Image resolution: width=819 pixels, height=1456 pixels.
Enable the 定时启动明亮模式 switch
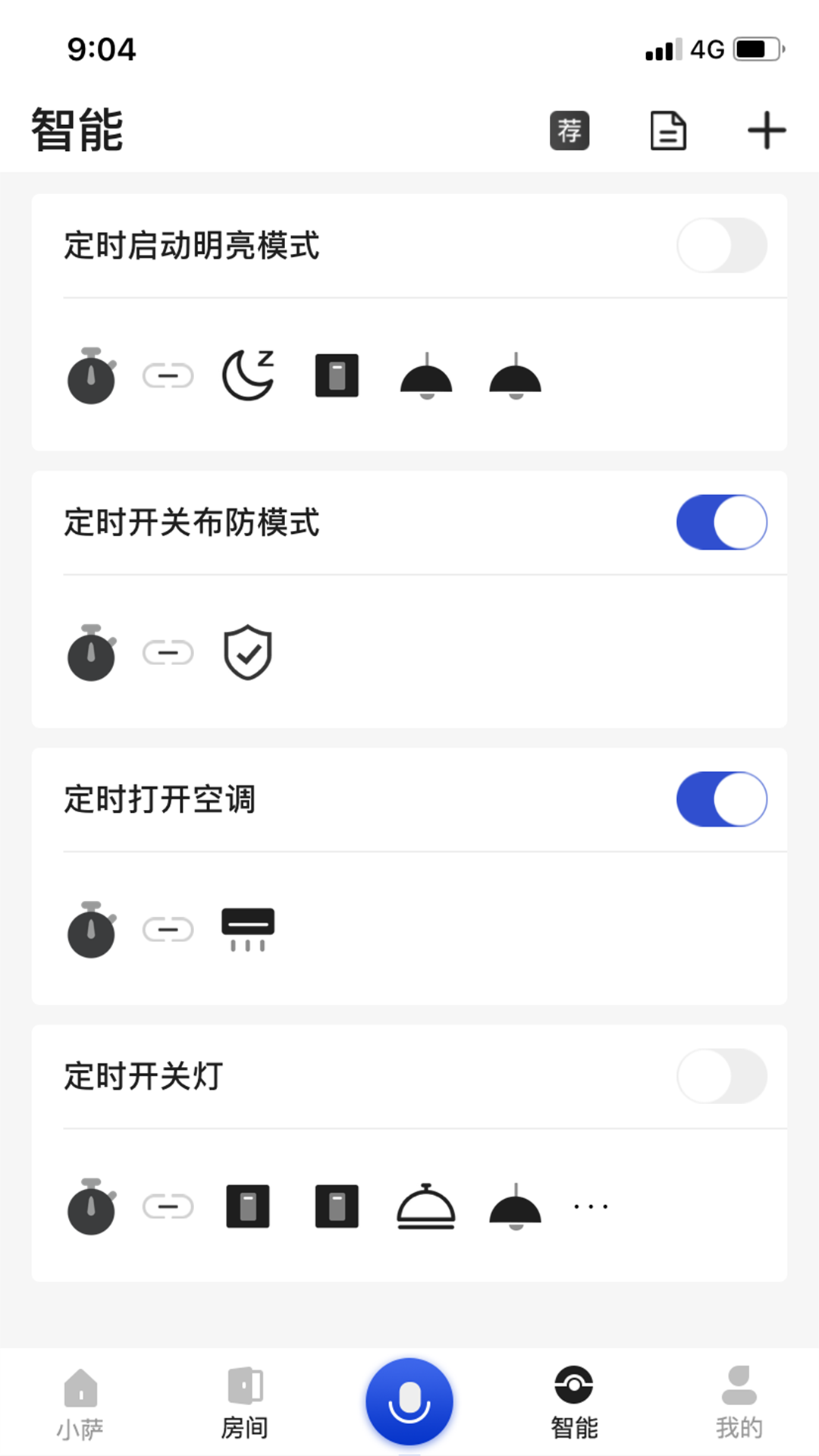click(721, 246)
